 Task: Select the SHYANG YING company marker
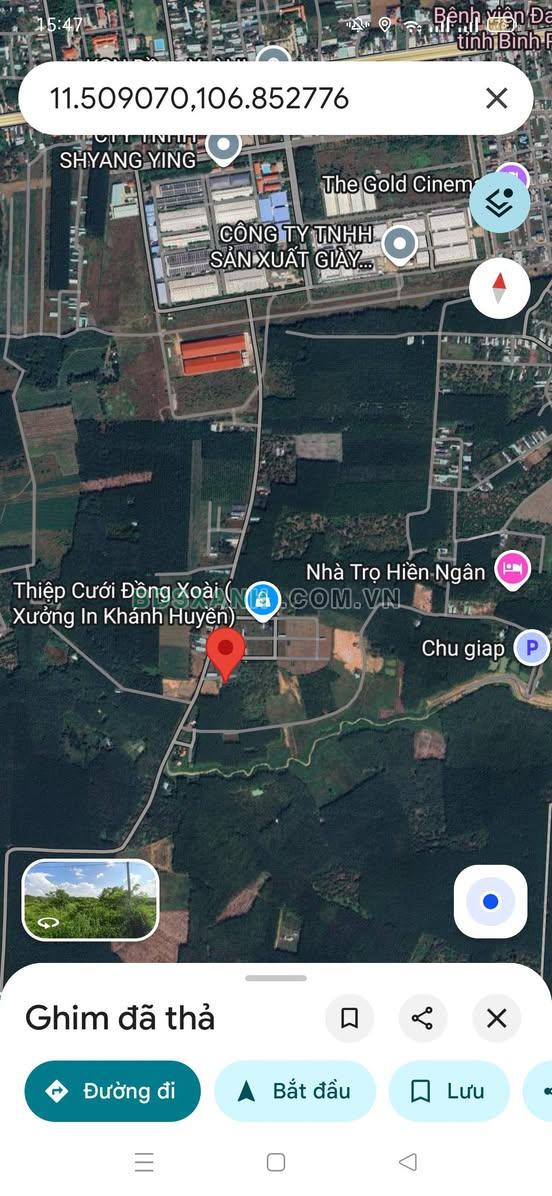[x=223, y=145]
